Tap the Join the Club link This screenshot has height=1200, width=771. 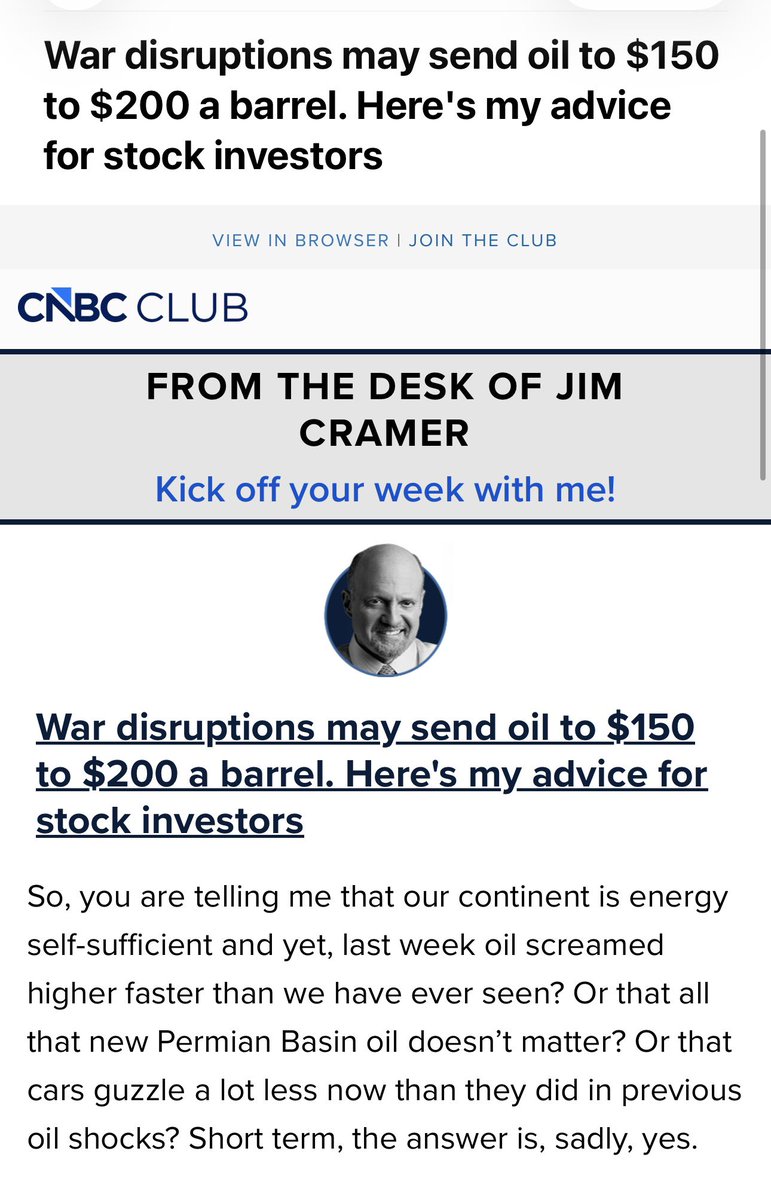coord(483,240)
